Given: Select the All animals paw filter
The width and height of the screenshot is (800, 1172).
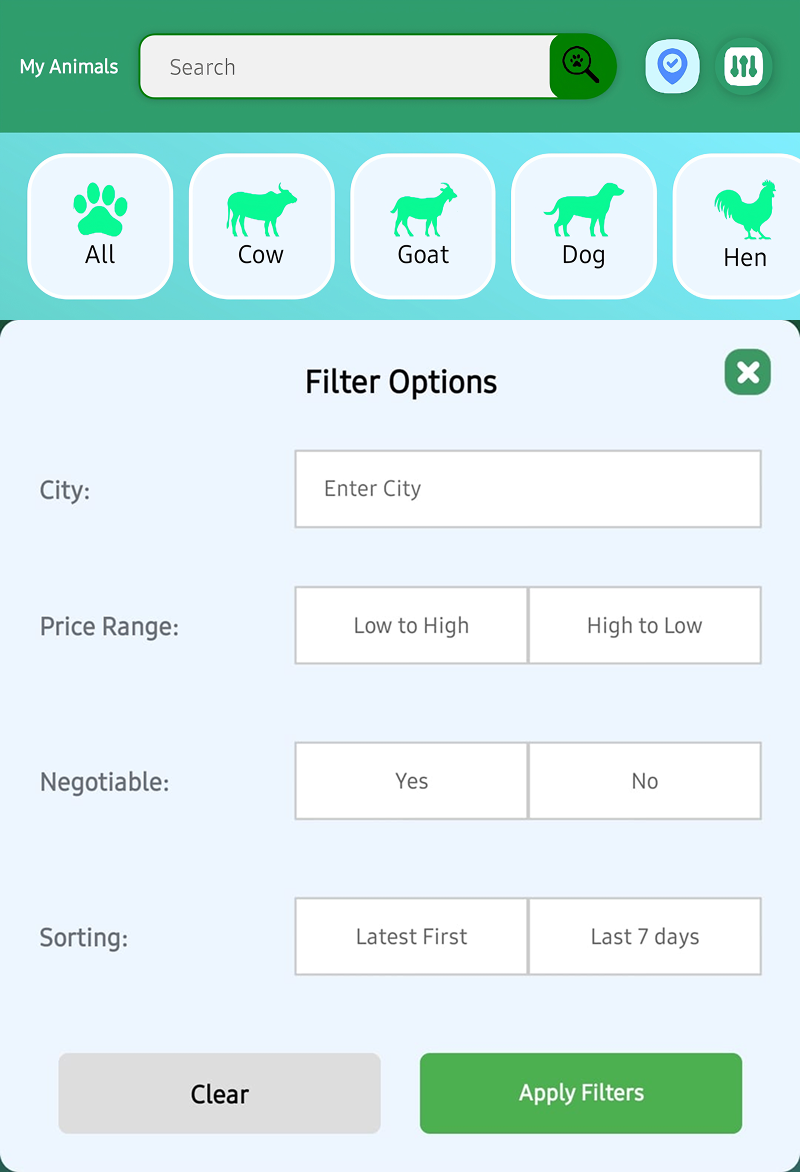Looking at the screenshot, I should pyautogui.click(x=100, y=225).
